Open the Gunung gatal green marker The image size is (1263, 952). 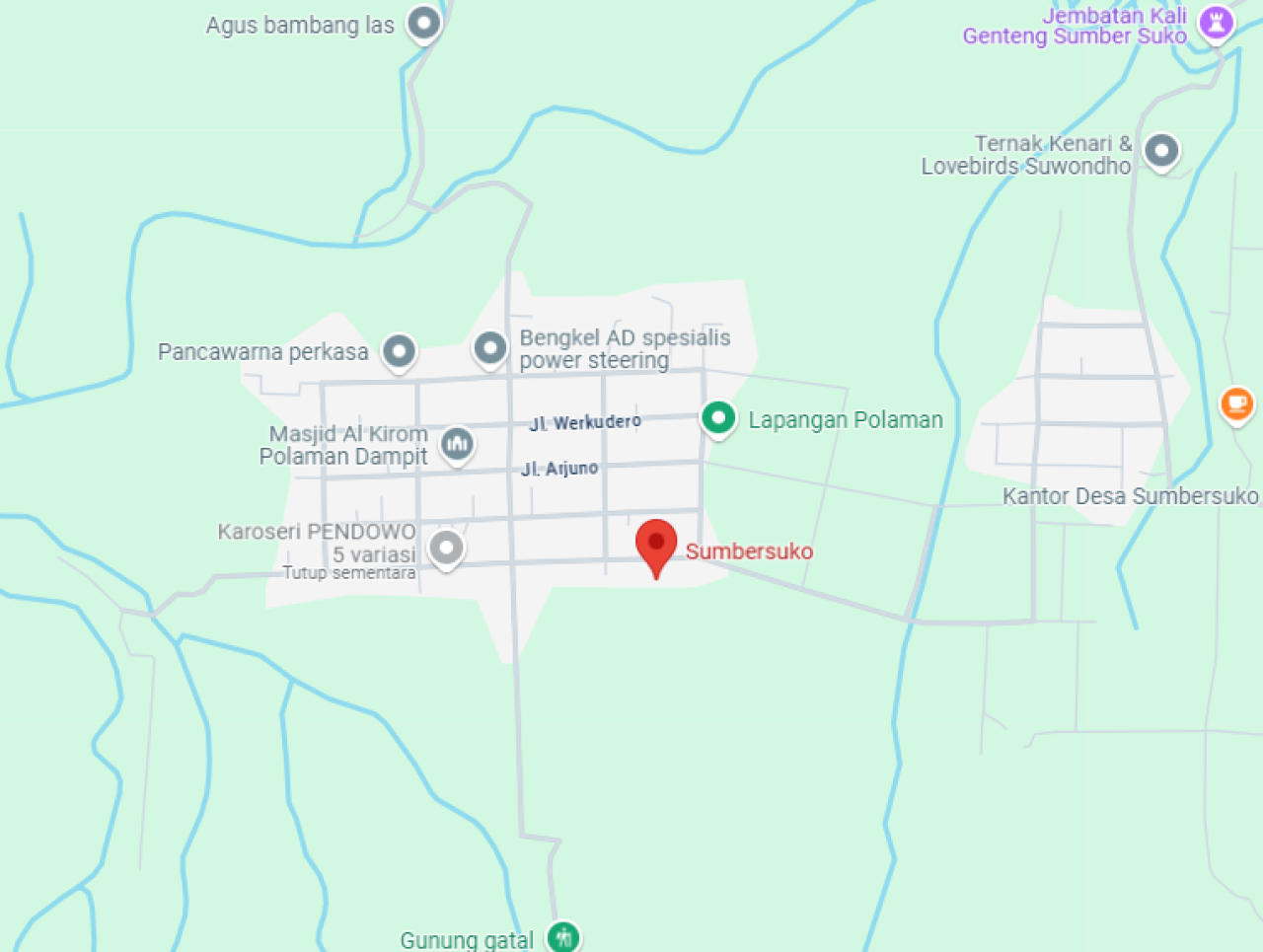563,935
